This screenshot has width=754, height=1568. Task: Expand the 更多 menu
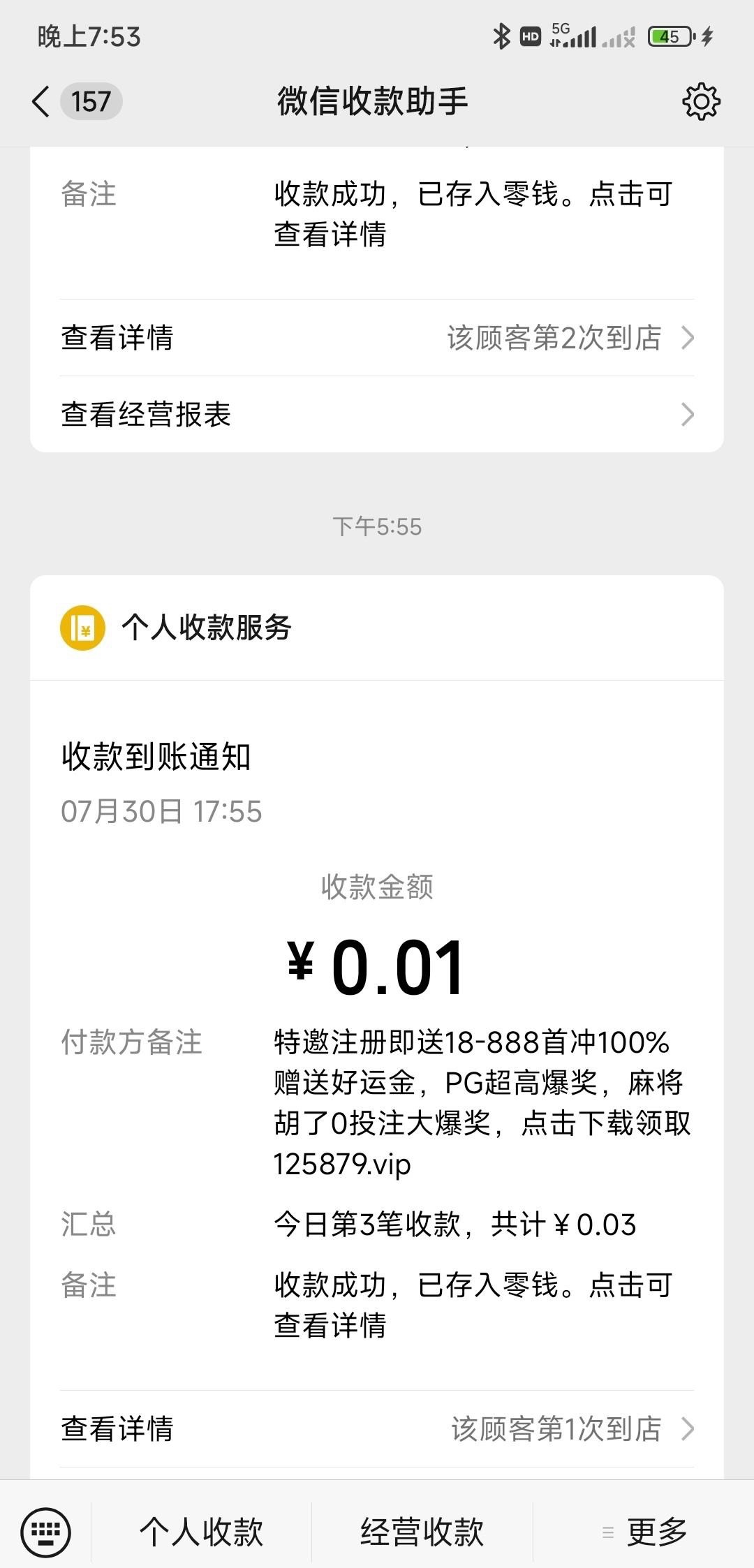coord(644,1532)
